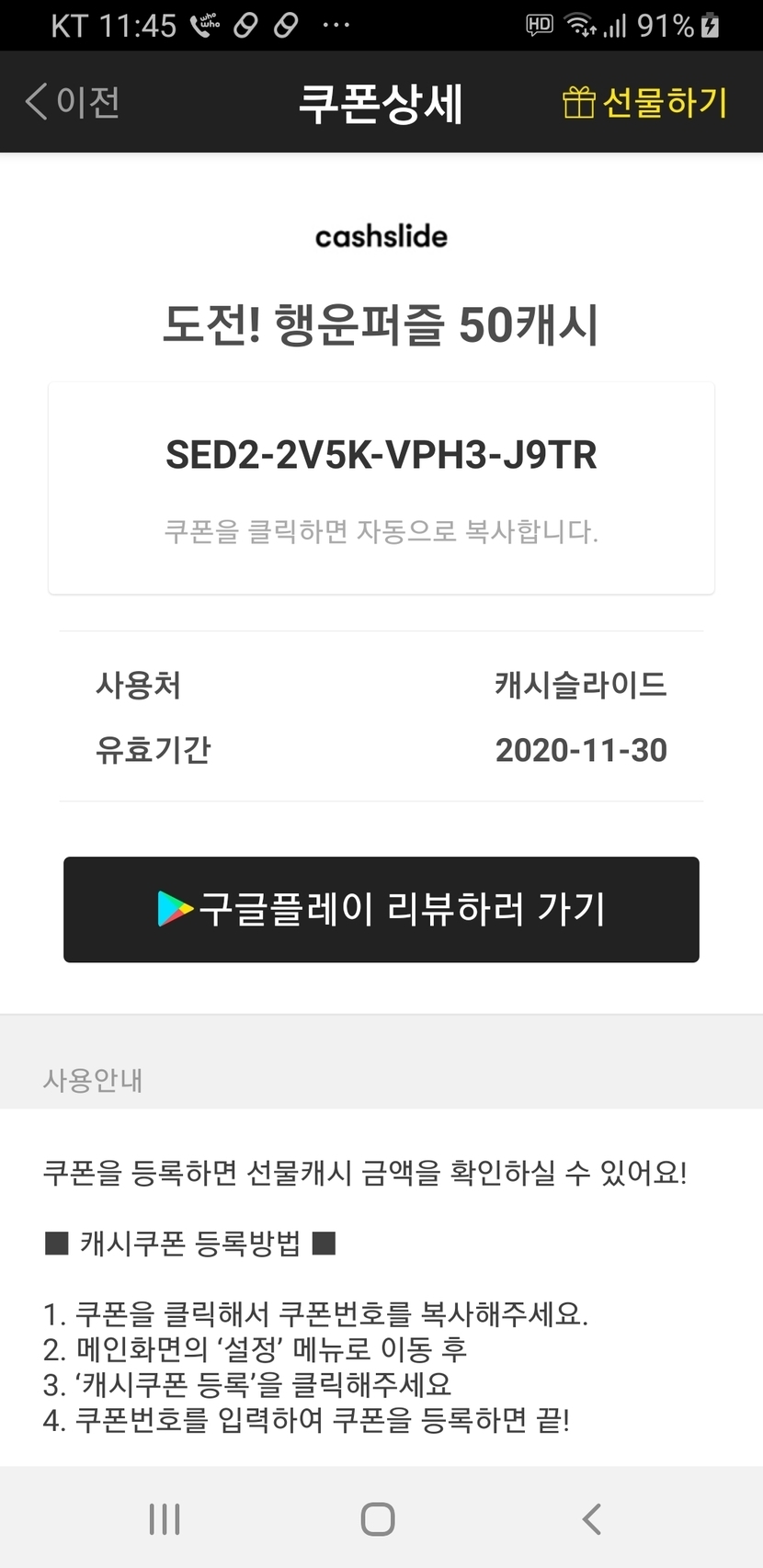Open 구글플레이 리뷰하러 가기 button
This screenshot has width=763, height=1568.
click(x=381, y=909)
